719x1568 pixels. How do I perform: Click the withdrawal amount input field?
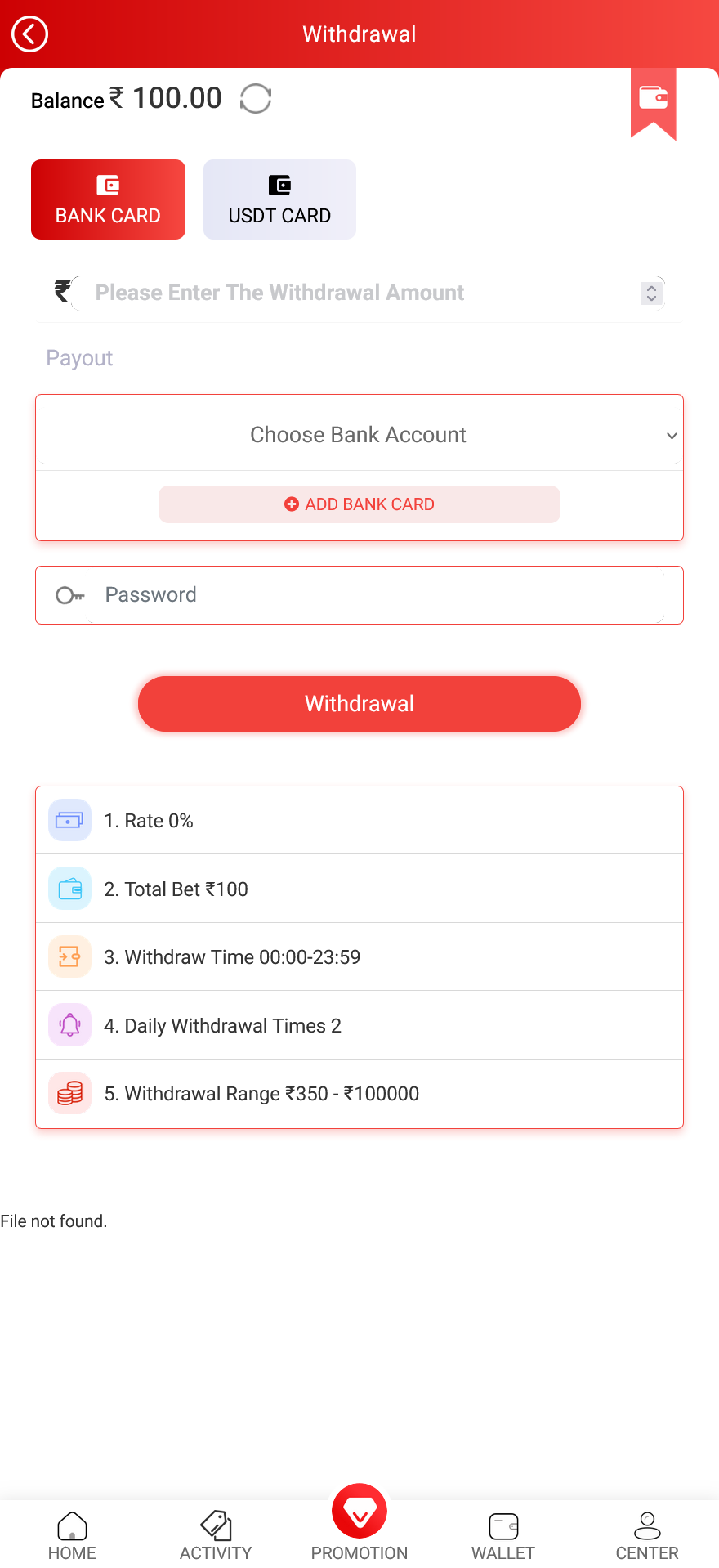327,292
